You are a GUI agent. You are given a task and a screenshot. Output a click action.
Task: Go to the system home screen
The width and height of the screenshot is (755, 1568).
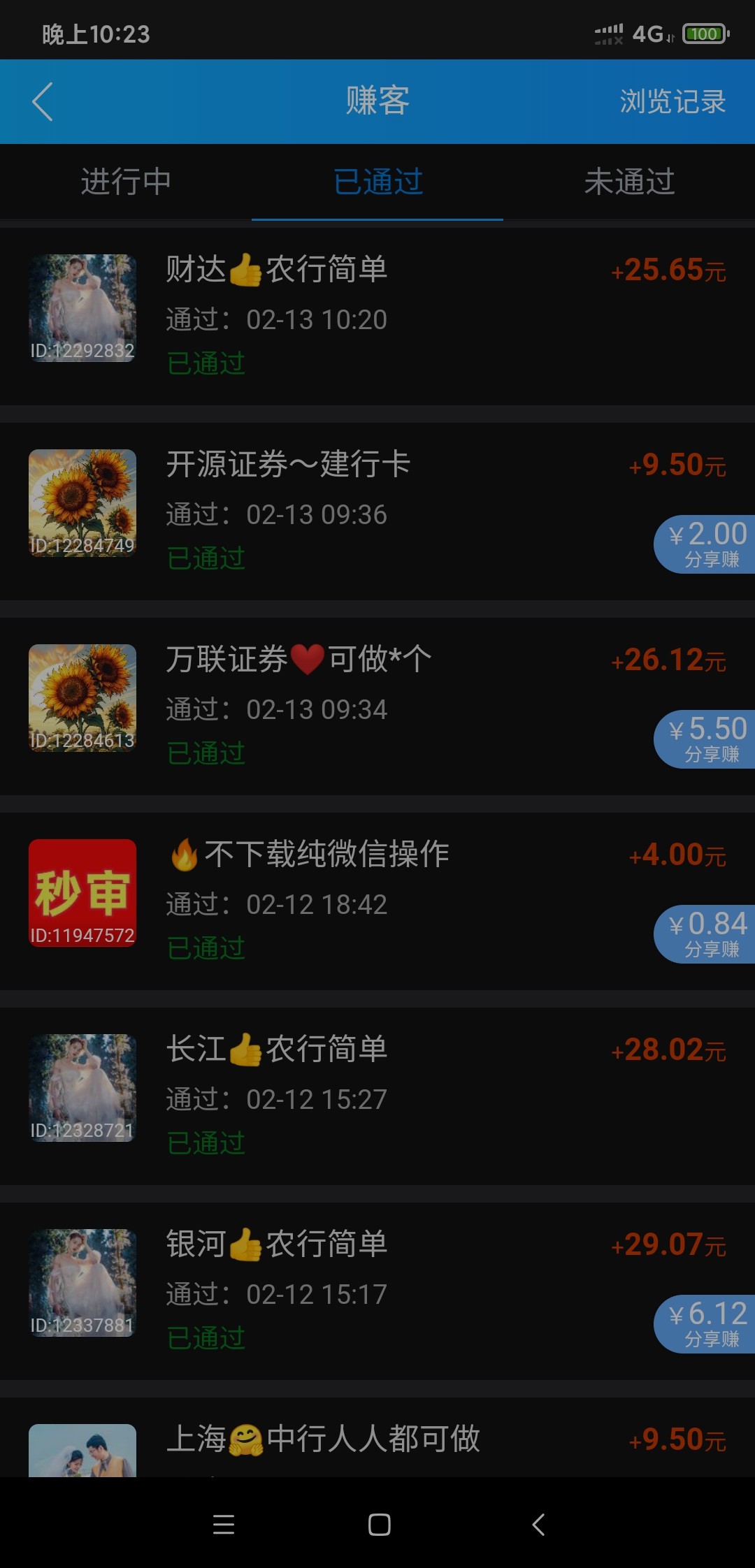379,1525
